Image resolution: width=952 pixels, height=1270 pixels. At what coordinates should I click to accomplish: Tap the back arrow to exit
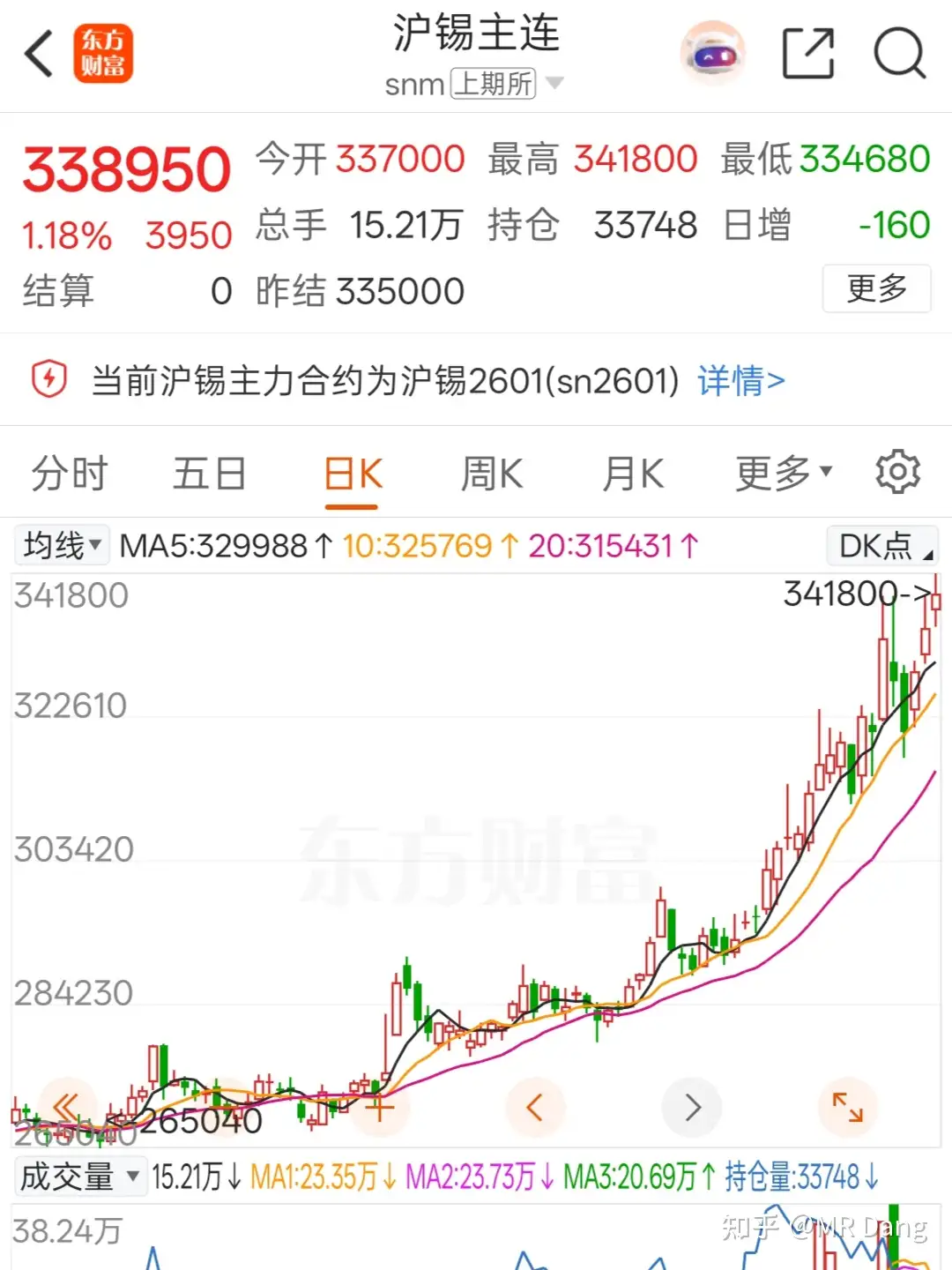[37, 53]
